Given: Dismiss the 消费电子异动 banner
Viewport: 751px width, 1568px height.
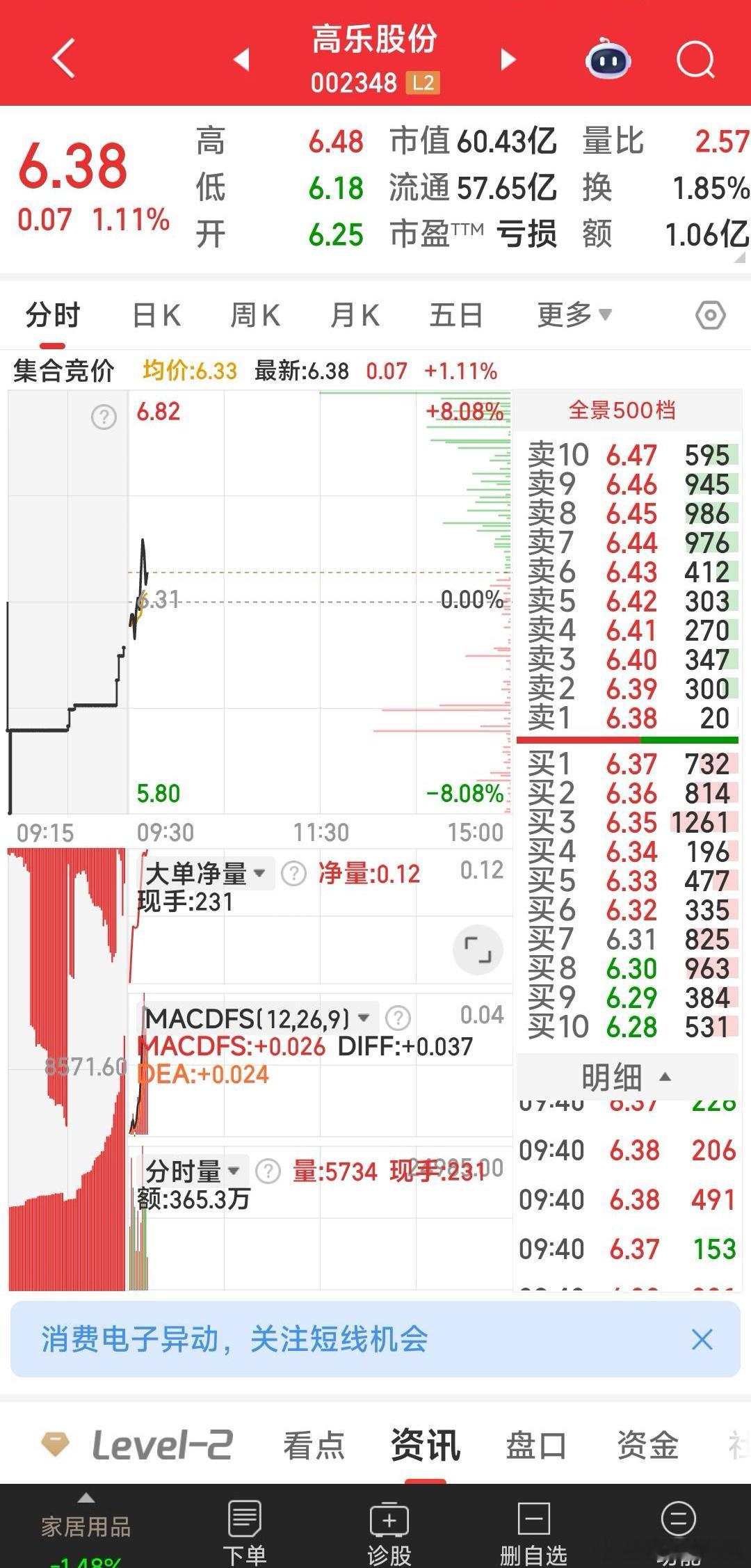Looking at the screenshot, I should (702, 1339).
